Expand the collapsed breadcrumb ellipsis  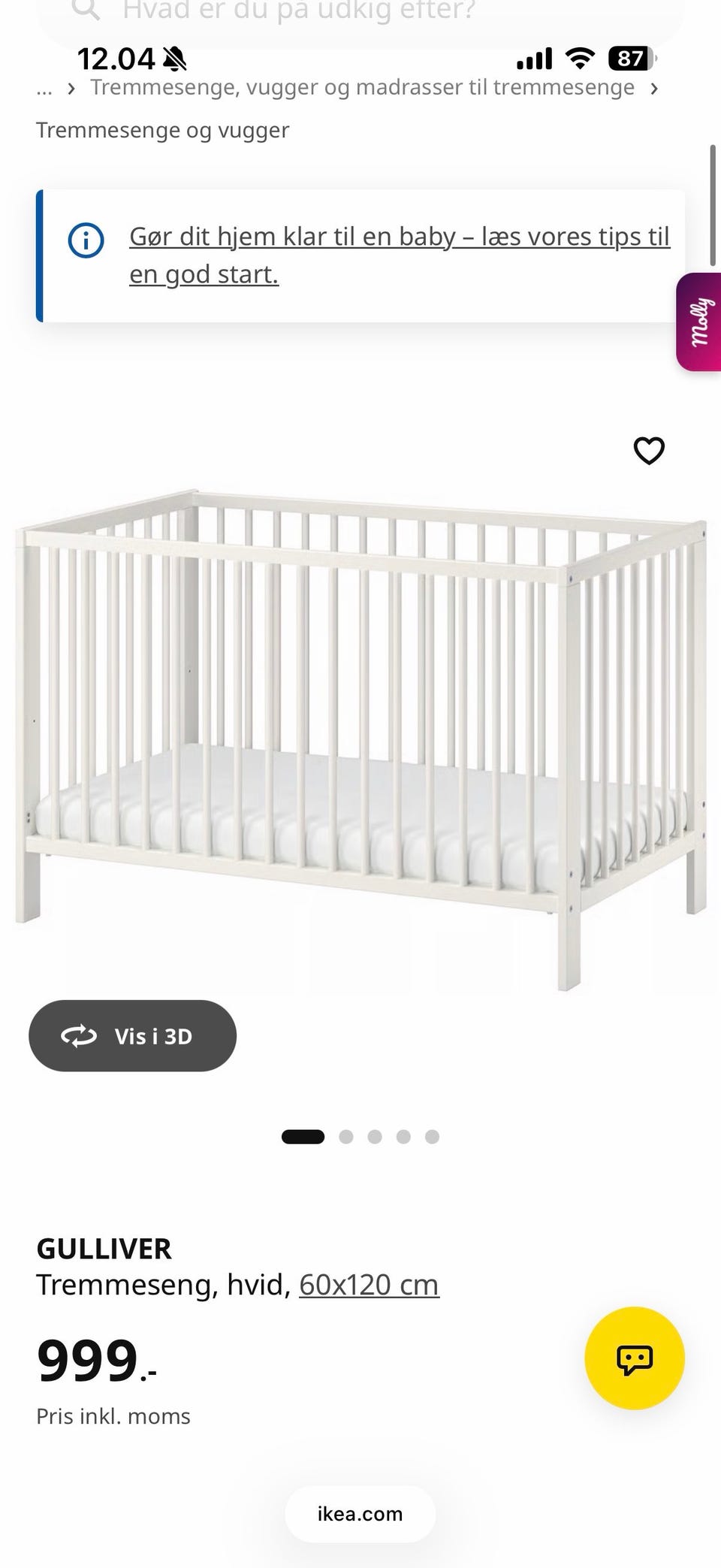(44, 89)
